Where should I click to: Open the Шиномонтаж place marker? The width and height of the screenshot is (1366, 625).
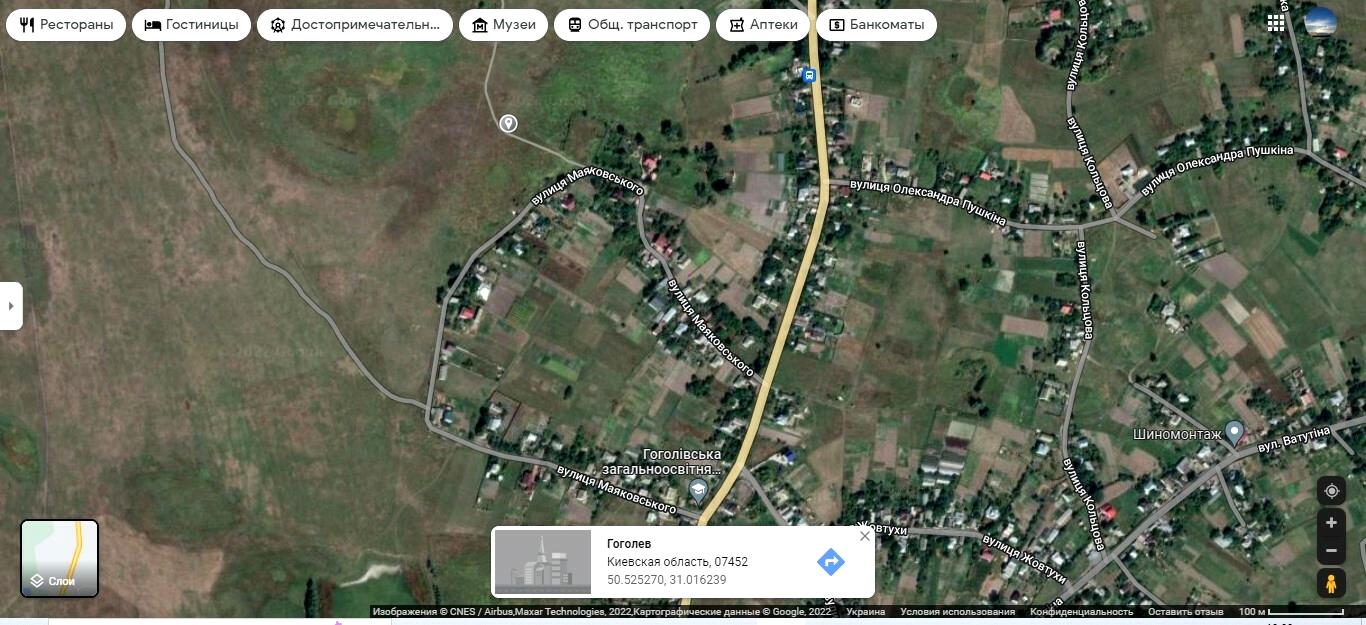[1234, 432]
